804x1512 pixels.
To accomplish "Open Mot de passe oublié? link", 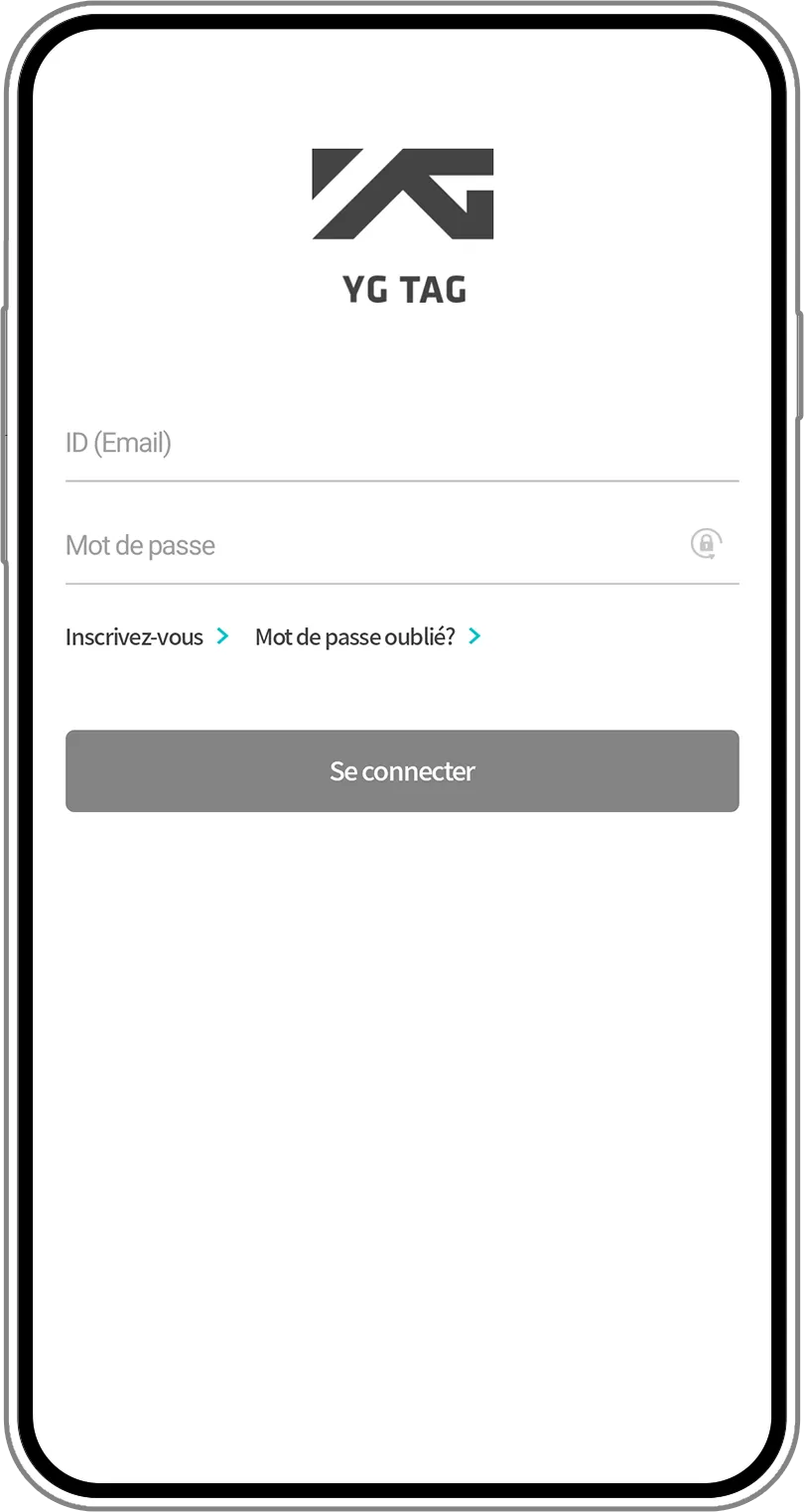I will [x=368, y=636].
